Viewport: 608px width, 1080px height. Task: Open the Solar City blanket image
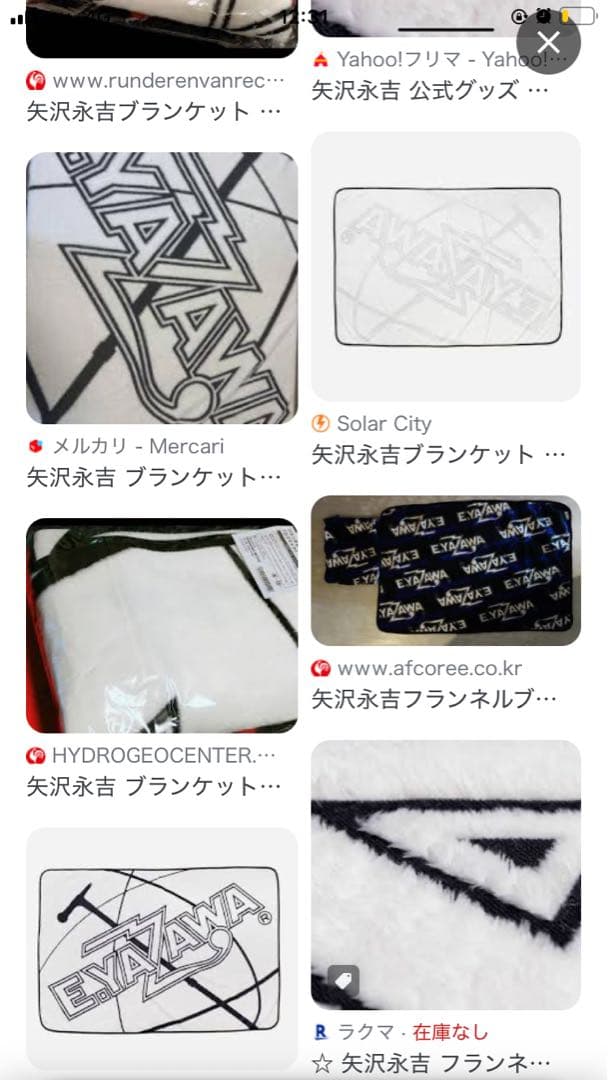[x=446, y=267]
